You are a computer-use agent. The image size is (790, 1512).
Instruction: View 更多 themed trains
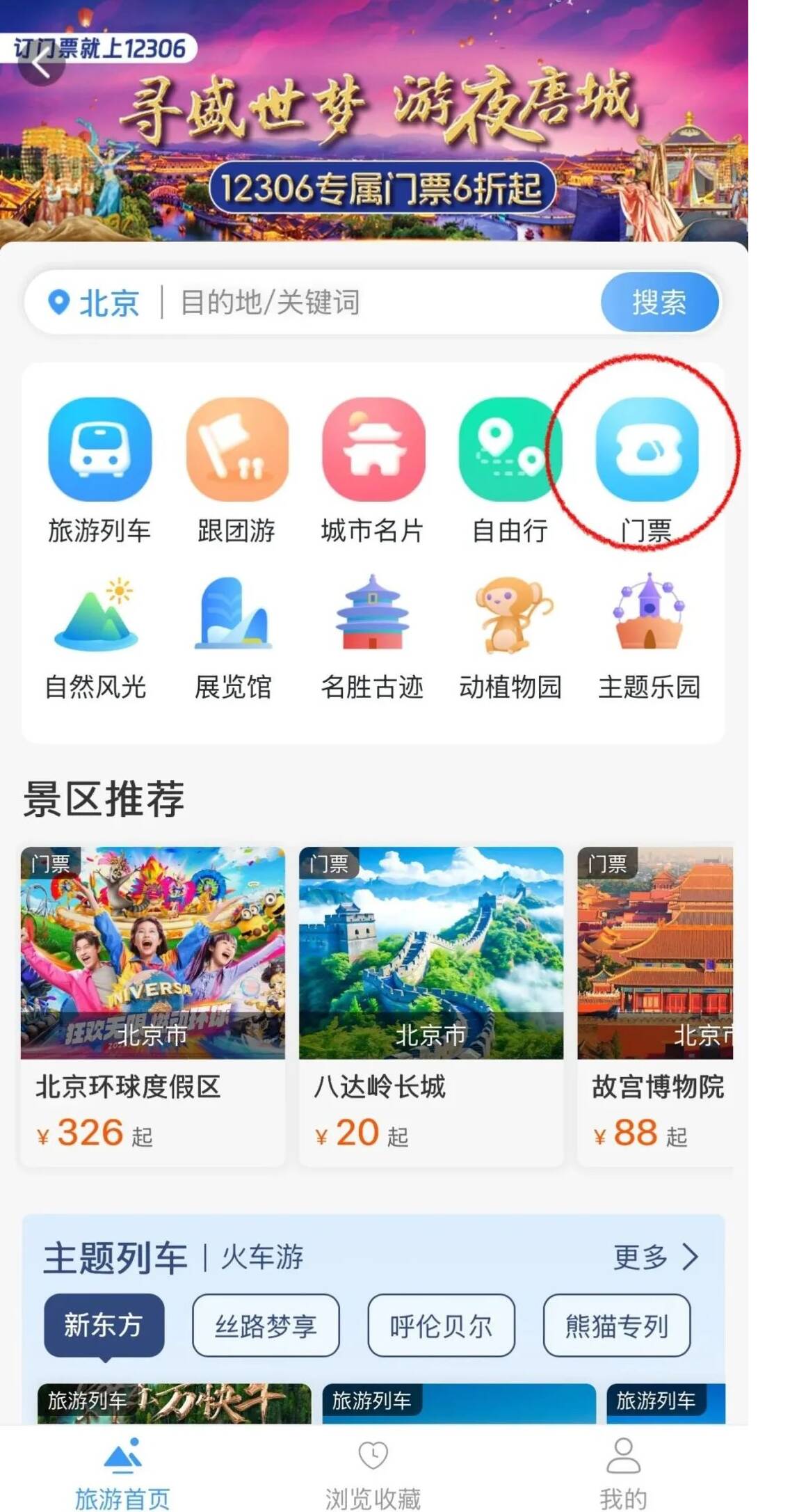point(654,1257)
